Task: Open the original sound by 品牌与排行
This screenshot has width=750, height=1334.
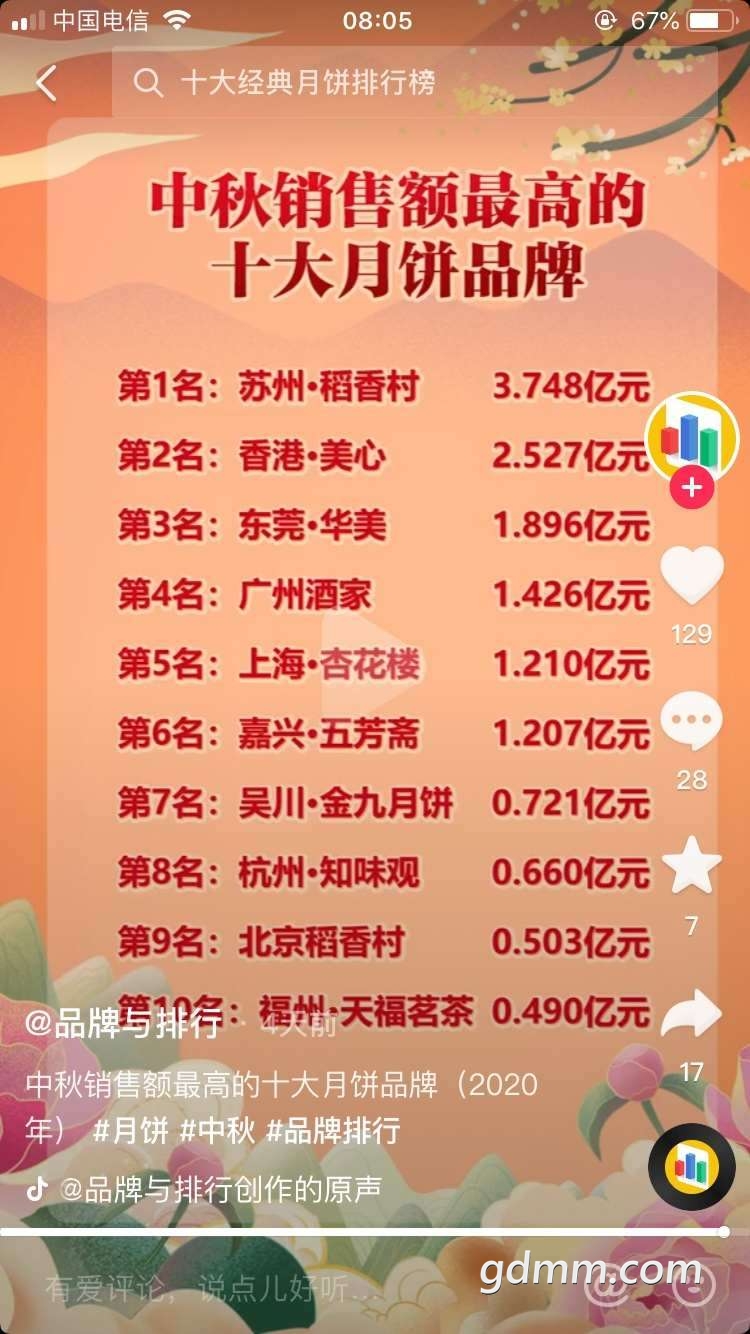Action: pyautogui.click(x=220, y=1189)
